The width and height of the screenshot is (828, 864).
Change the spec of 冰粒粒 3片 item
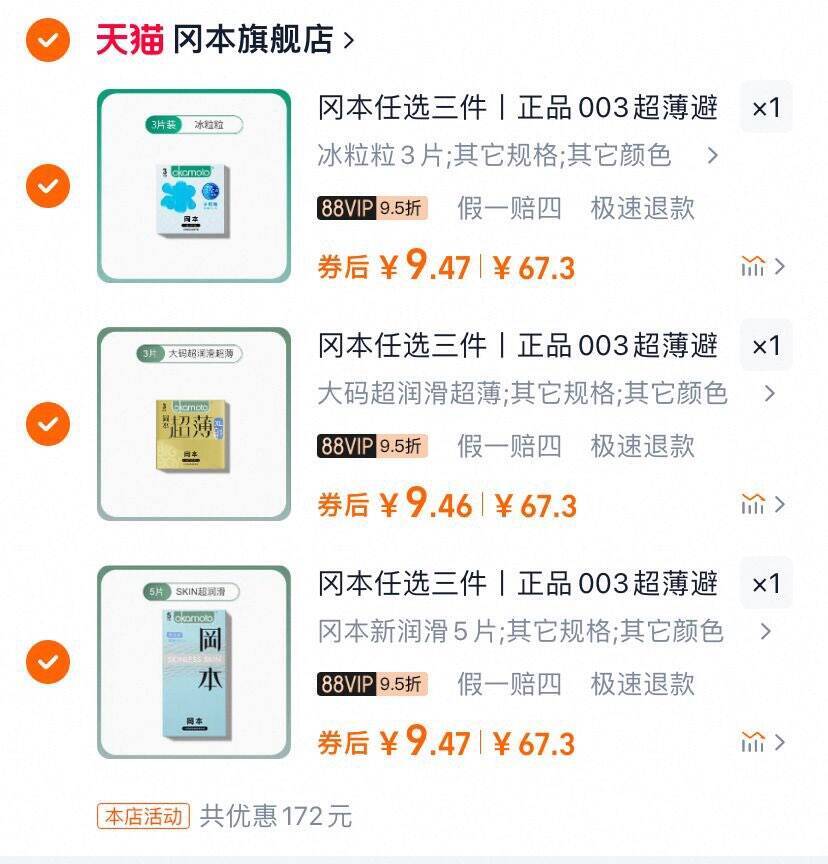click(518, 156)
